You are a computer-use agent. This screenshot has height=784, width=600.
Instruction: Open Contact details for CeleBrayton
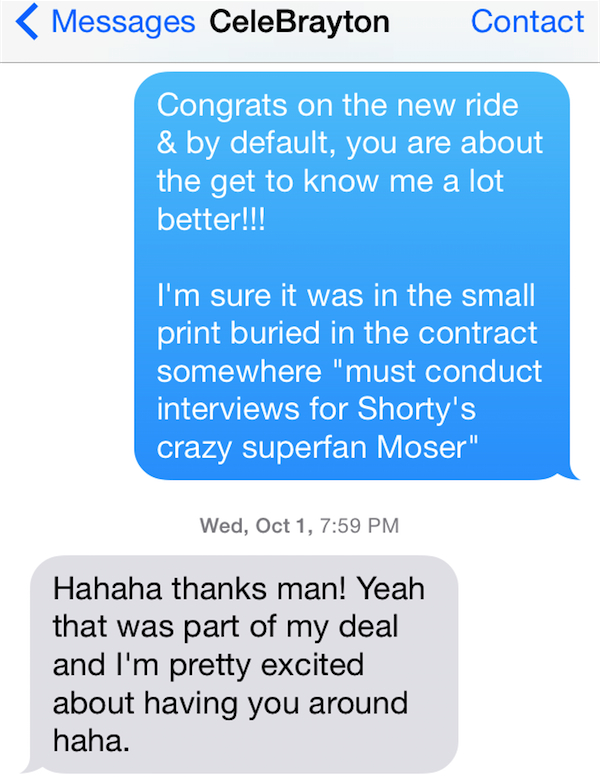[526, 22]
